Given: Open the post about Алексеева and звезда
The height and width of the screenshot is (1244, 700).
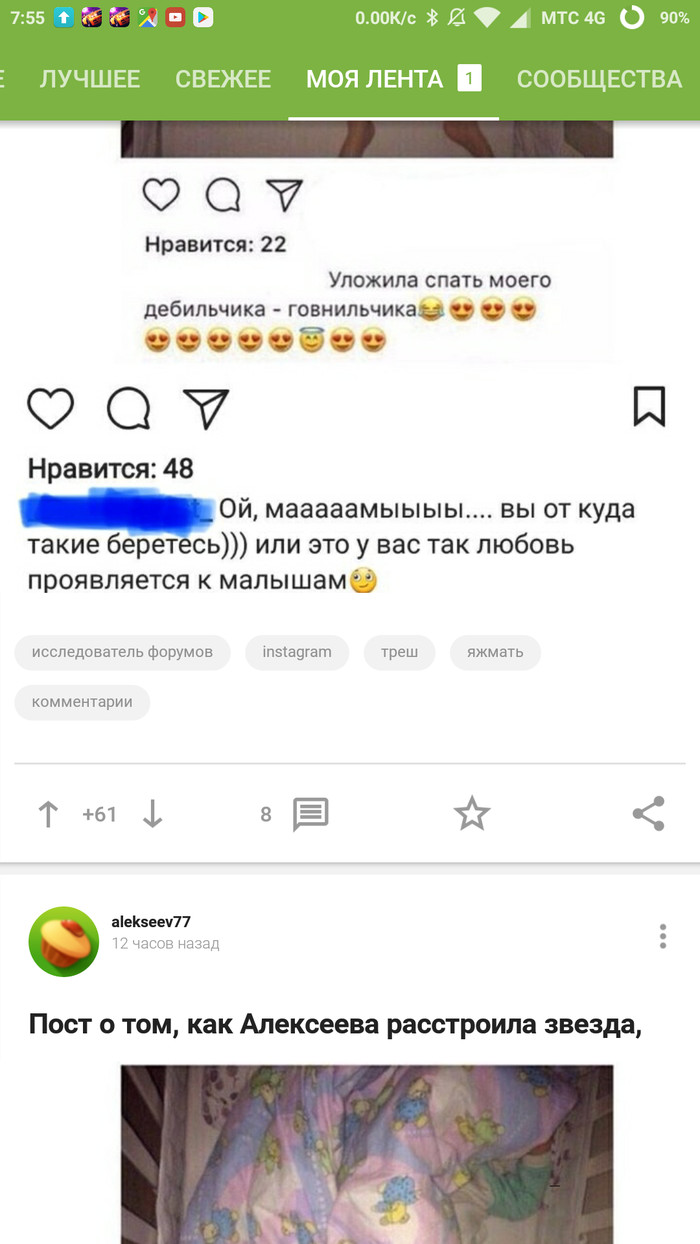Looking at the screenshot, I should pos(334,1024).
